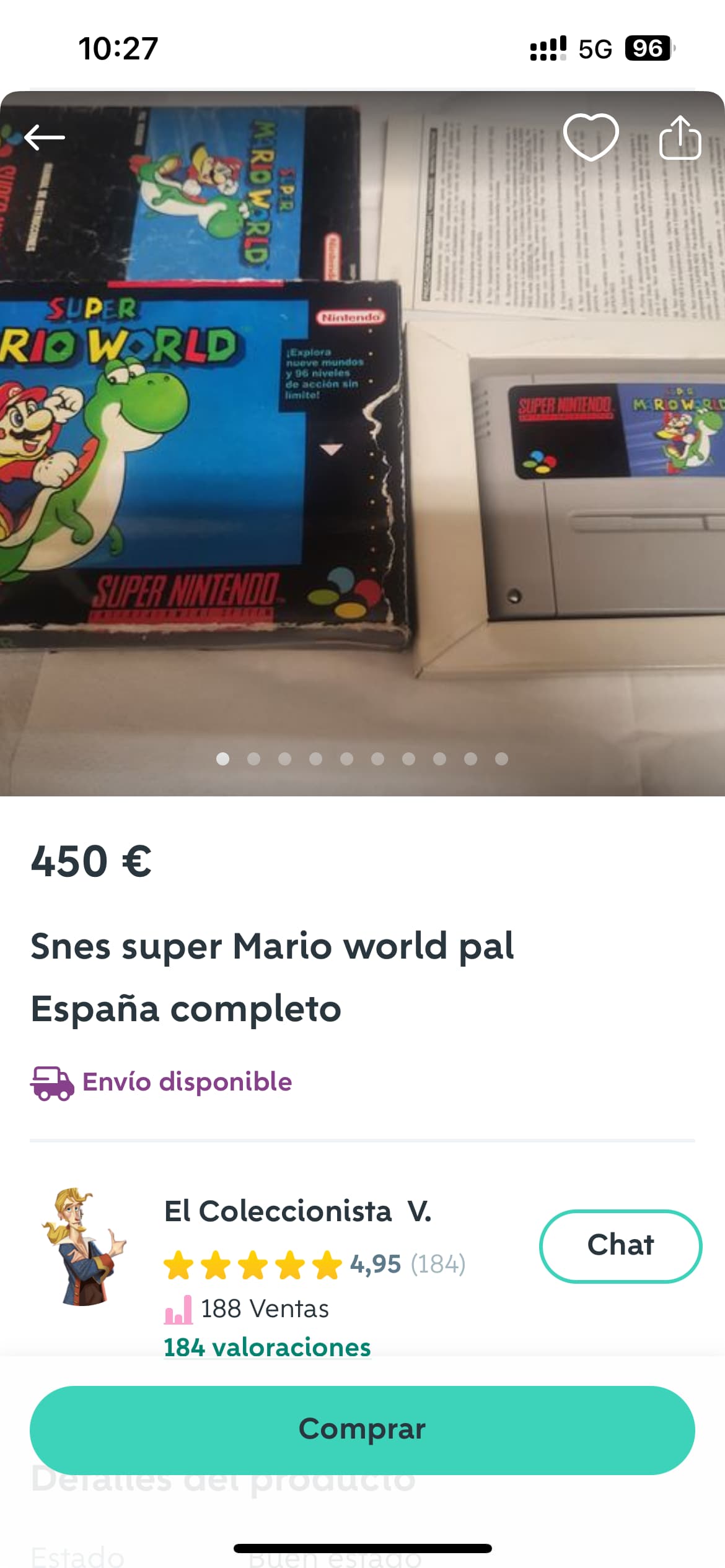The image size is (725, 1568).
Task: Start a Chat with the seller
Action: tap(620, 1245)
